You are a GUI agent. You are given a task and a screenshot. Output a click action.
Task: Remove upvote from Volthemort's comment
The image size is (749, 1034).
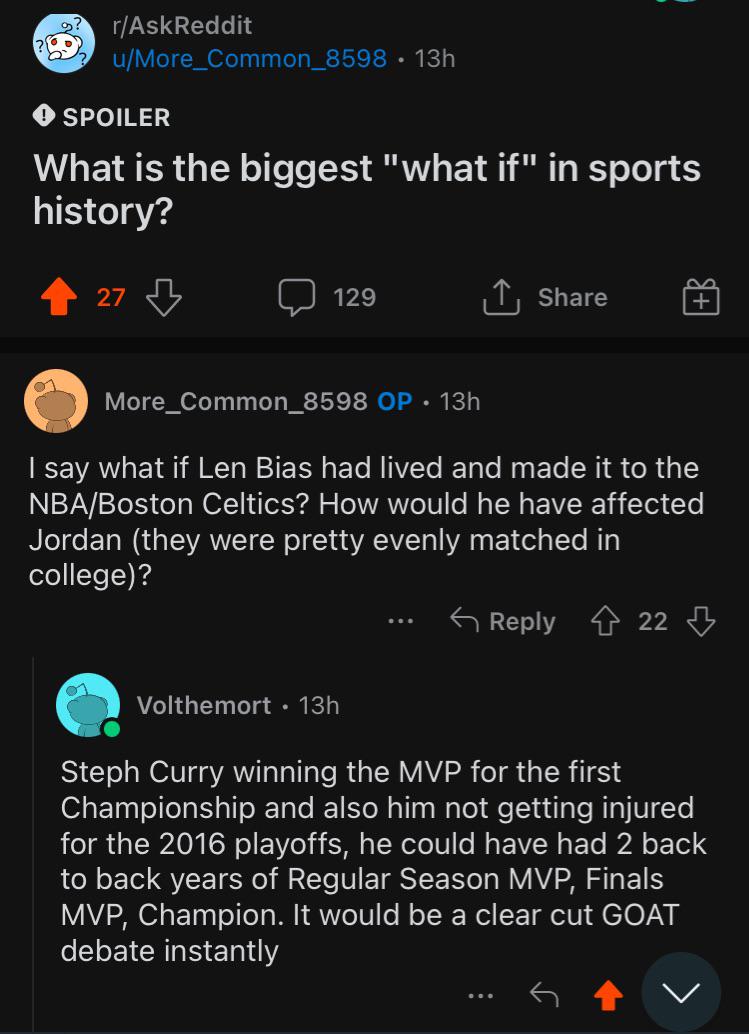(608, 994)
